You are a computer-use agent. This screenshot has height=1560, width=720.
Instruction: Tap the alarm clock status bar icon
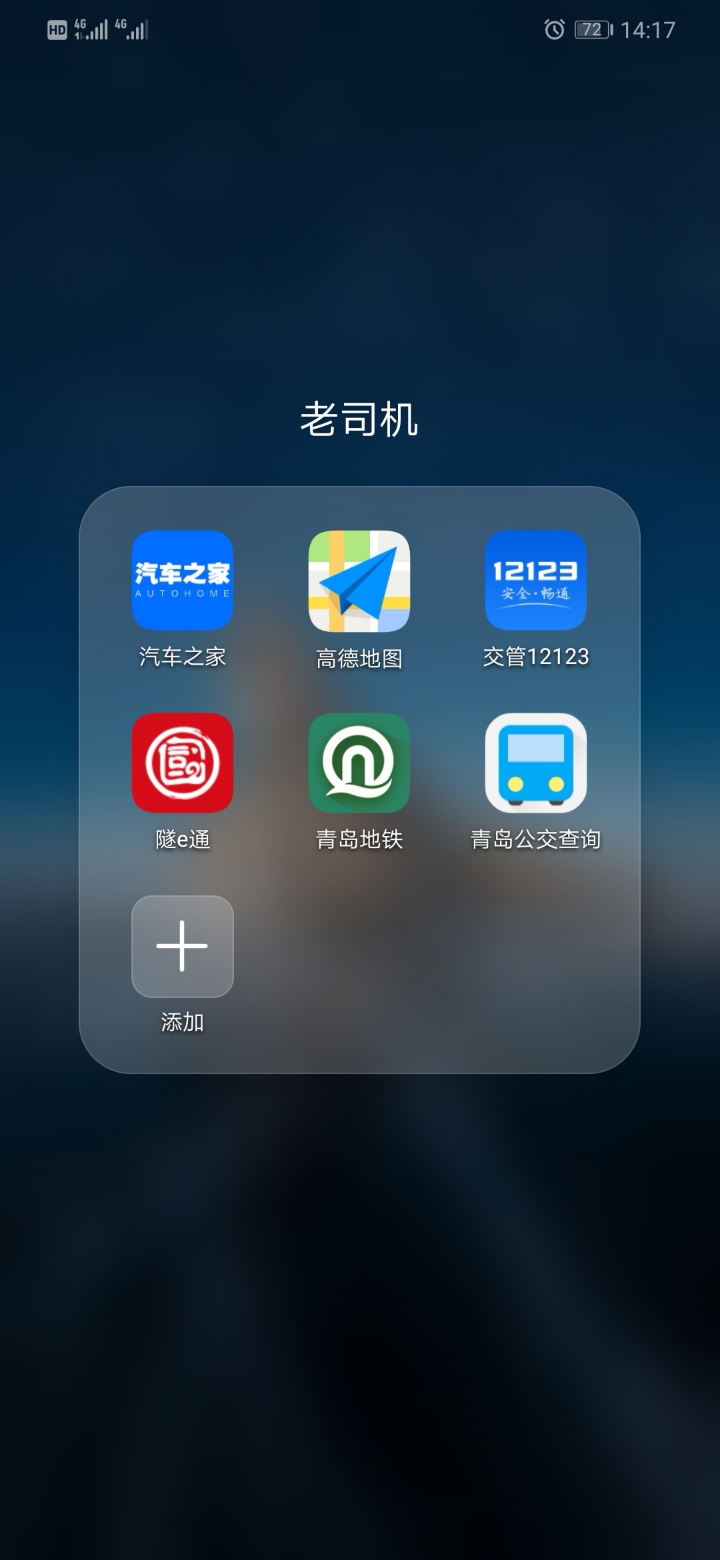point(552,29)
